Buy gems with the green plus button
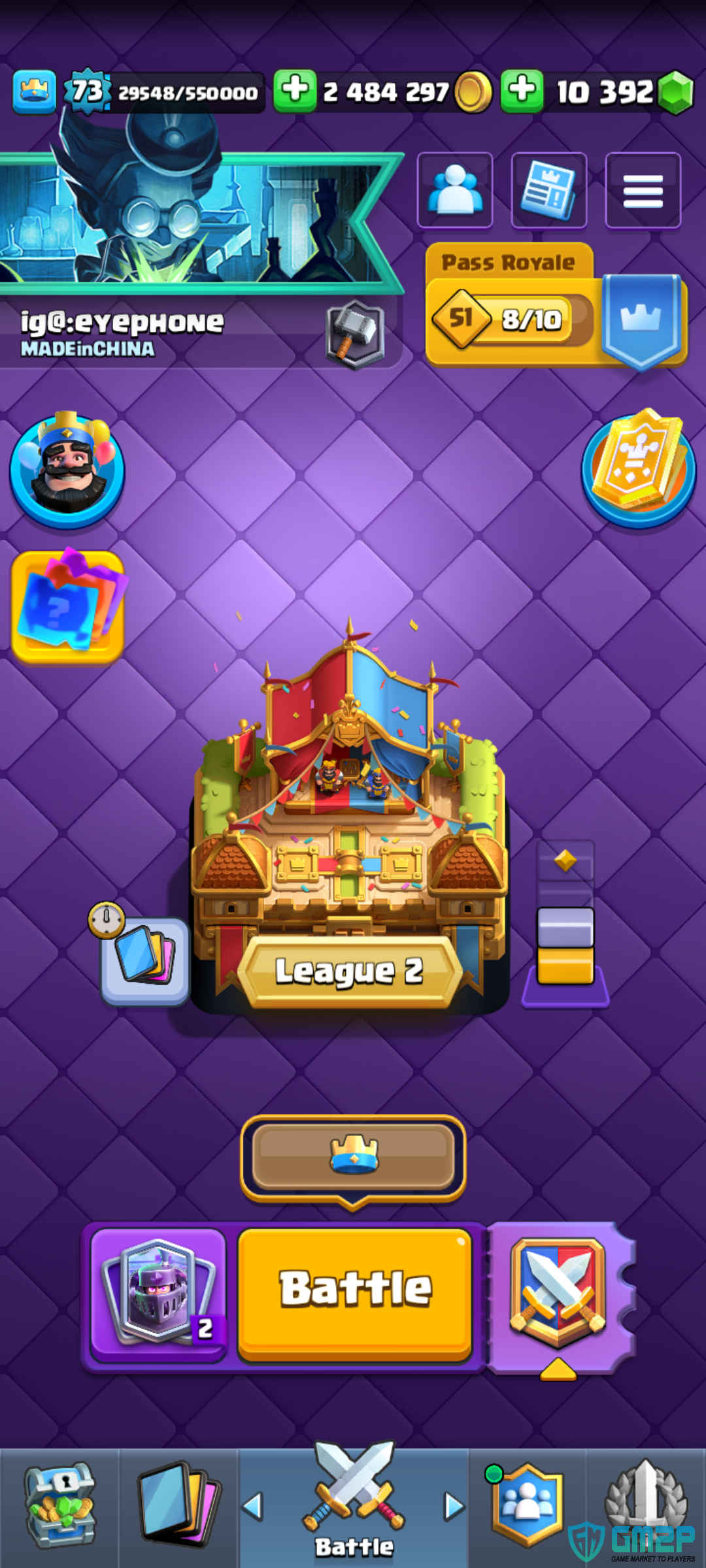 pyautogui.click(x=522, y=91)
